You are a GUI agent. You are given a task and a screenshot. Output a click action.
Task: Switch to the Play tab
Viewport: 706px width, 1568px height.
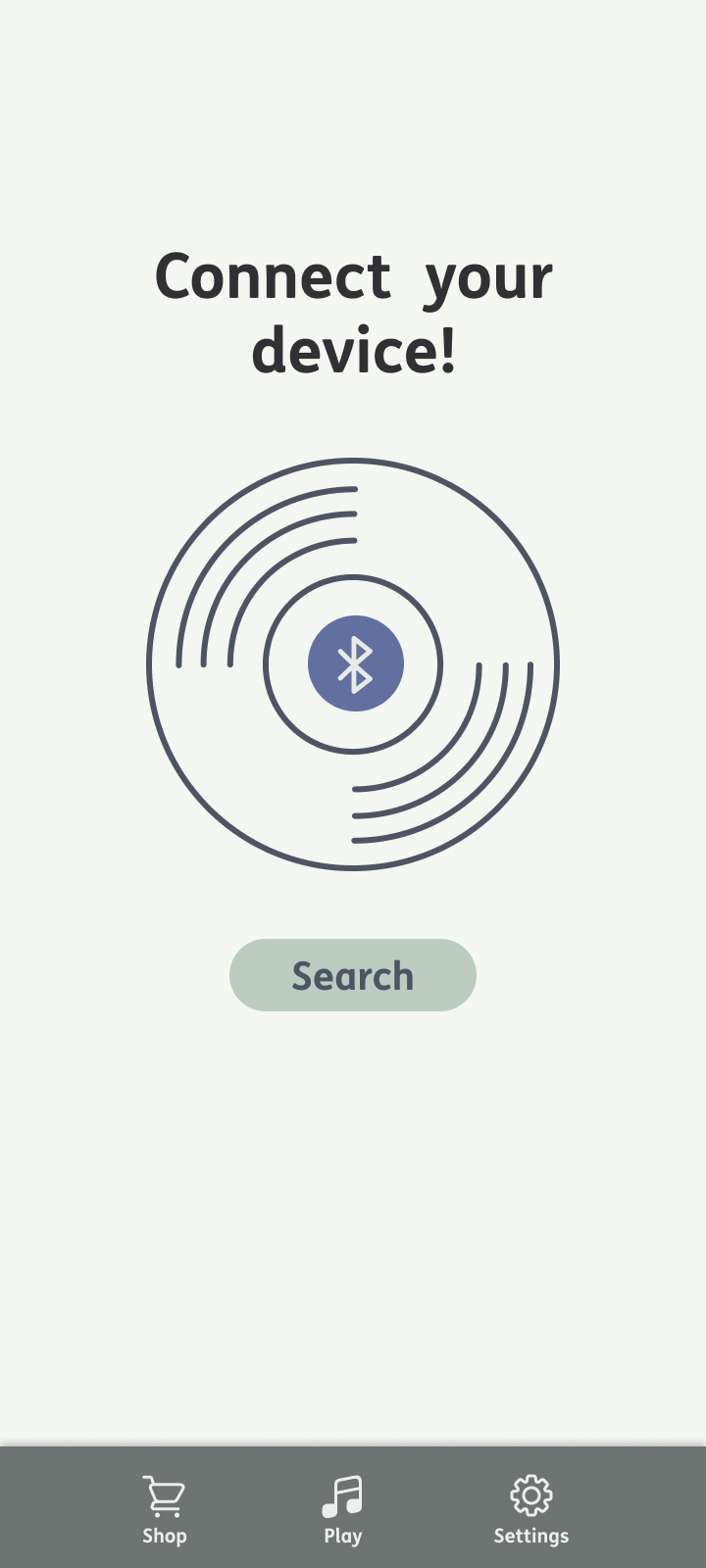click(x=343, y=1510)
